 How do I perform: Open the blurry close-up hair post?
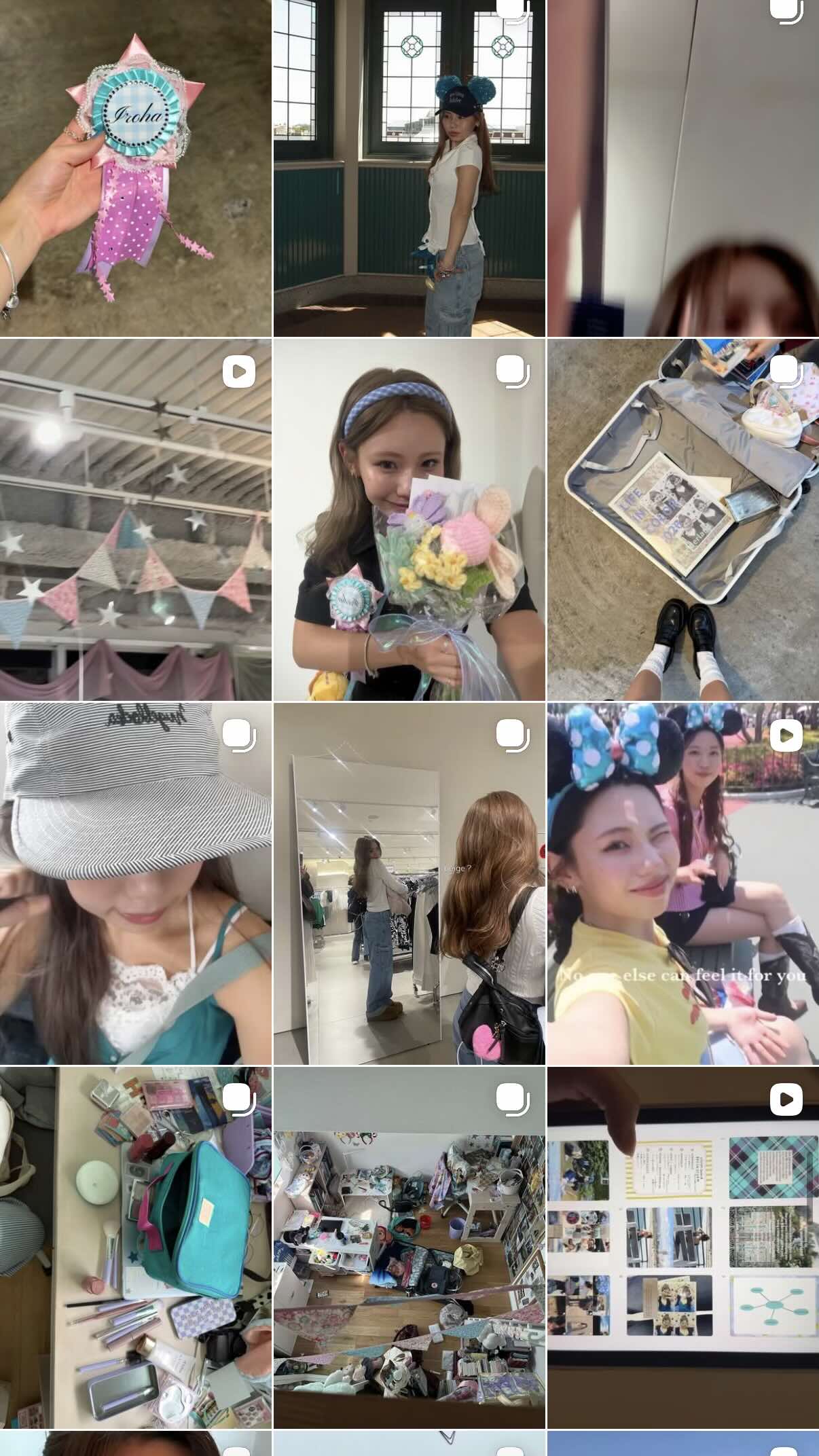click(683, 168)
